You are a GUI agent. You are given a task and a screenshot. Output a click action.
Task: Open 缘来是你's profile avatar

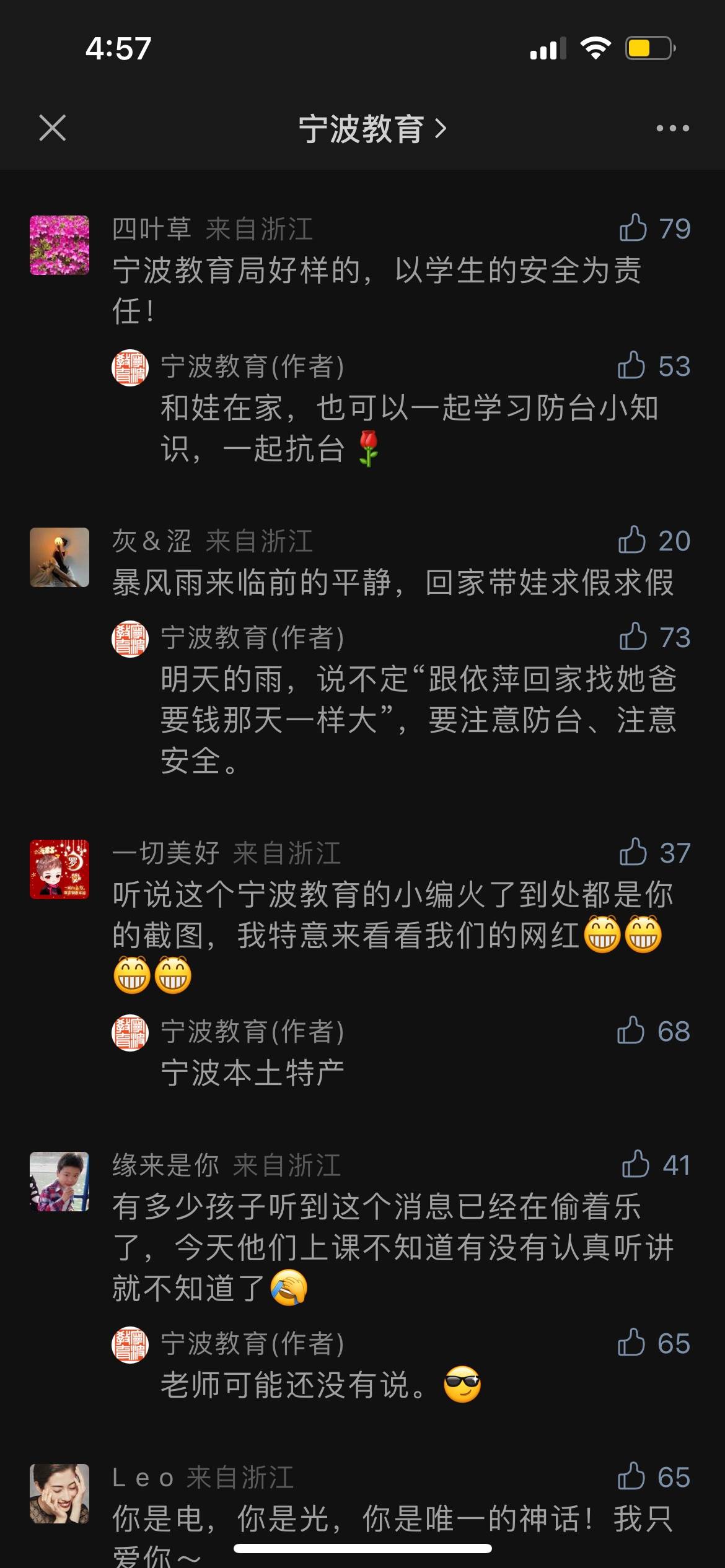[59, 1182]
